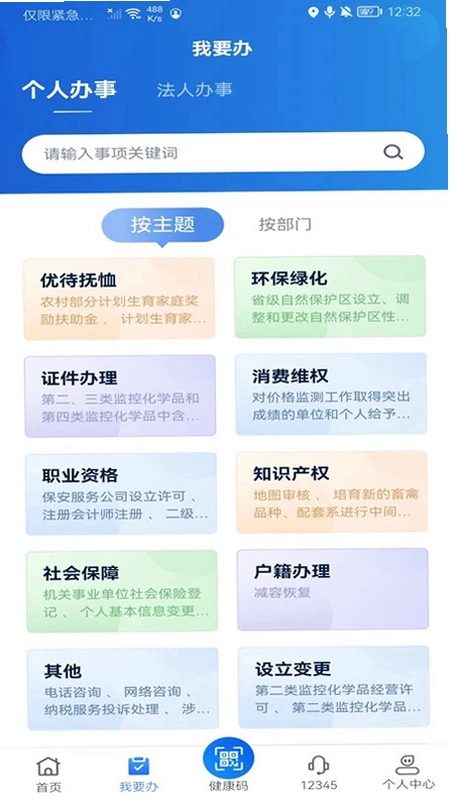Focus the 请输入事项关键词 search field
This screenshot has height=800, width=450.
pyautogui.click(x=223, y=153)
